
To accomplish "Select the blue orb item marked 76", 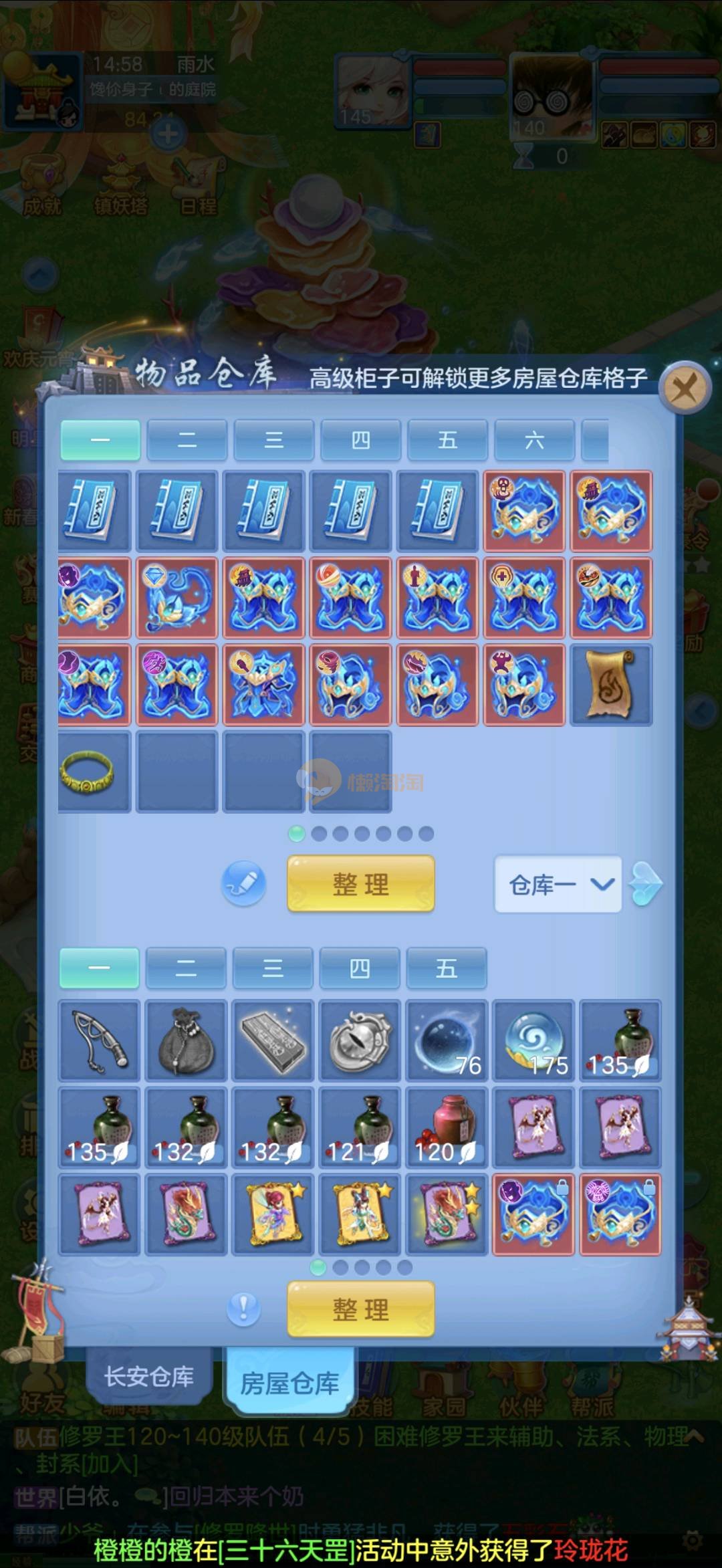I will coord(446,1040).
